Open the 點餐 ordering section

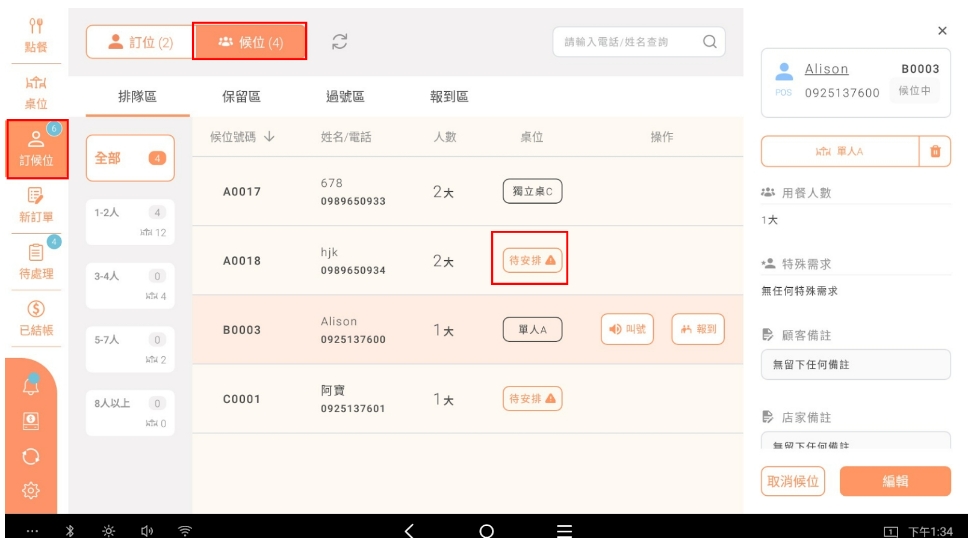[33, 35]
